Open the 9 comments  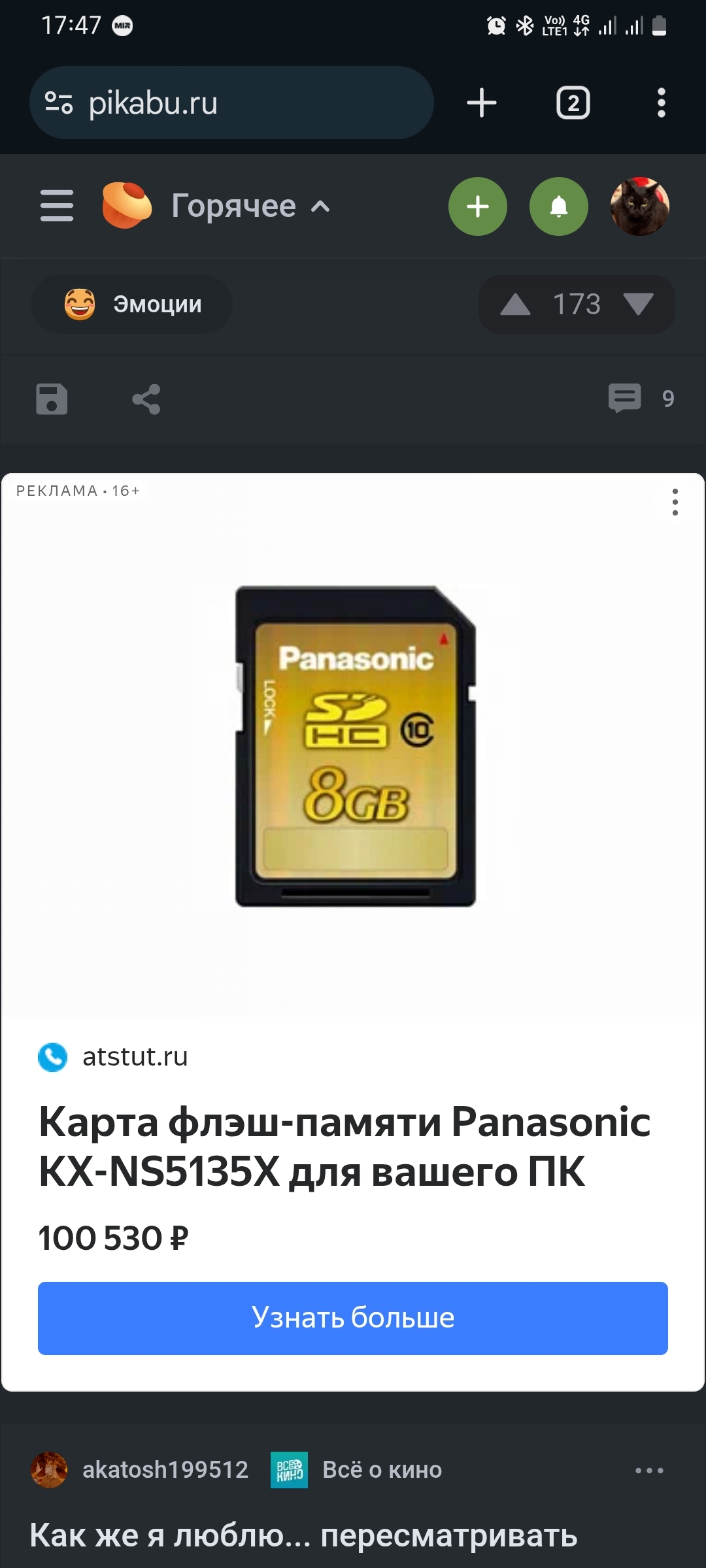tap(641, 398)
